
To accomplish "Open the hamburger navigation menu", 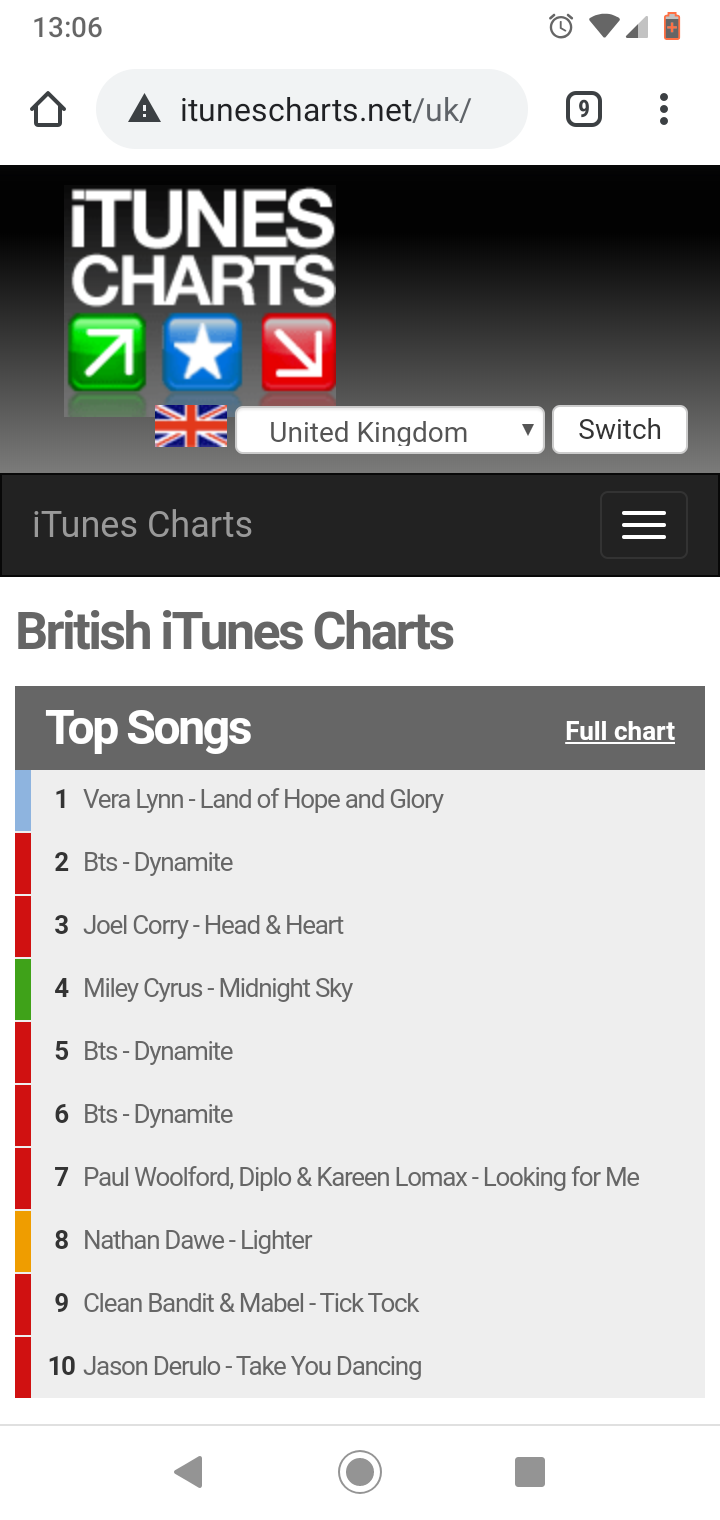I will click(644, 525).
